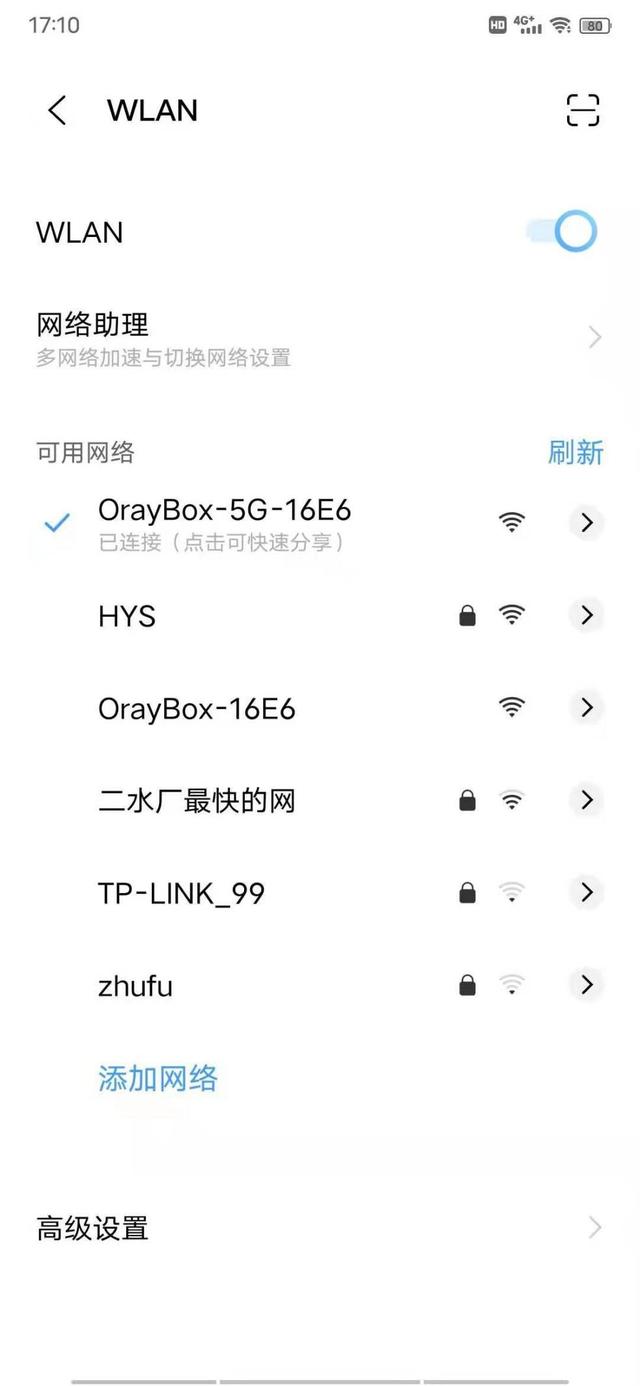Tap 刷新 to refresh networks
The height and width of the screenshot is (1386, 640).
click(x=576, y=452)
